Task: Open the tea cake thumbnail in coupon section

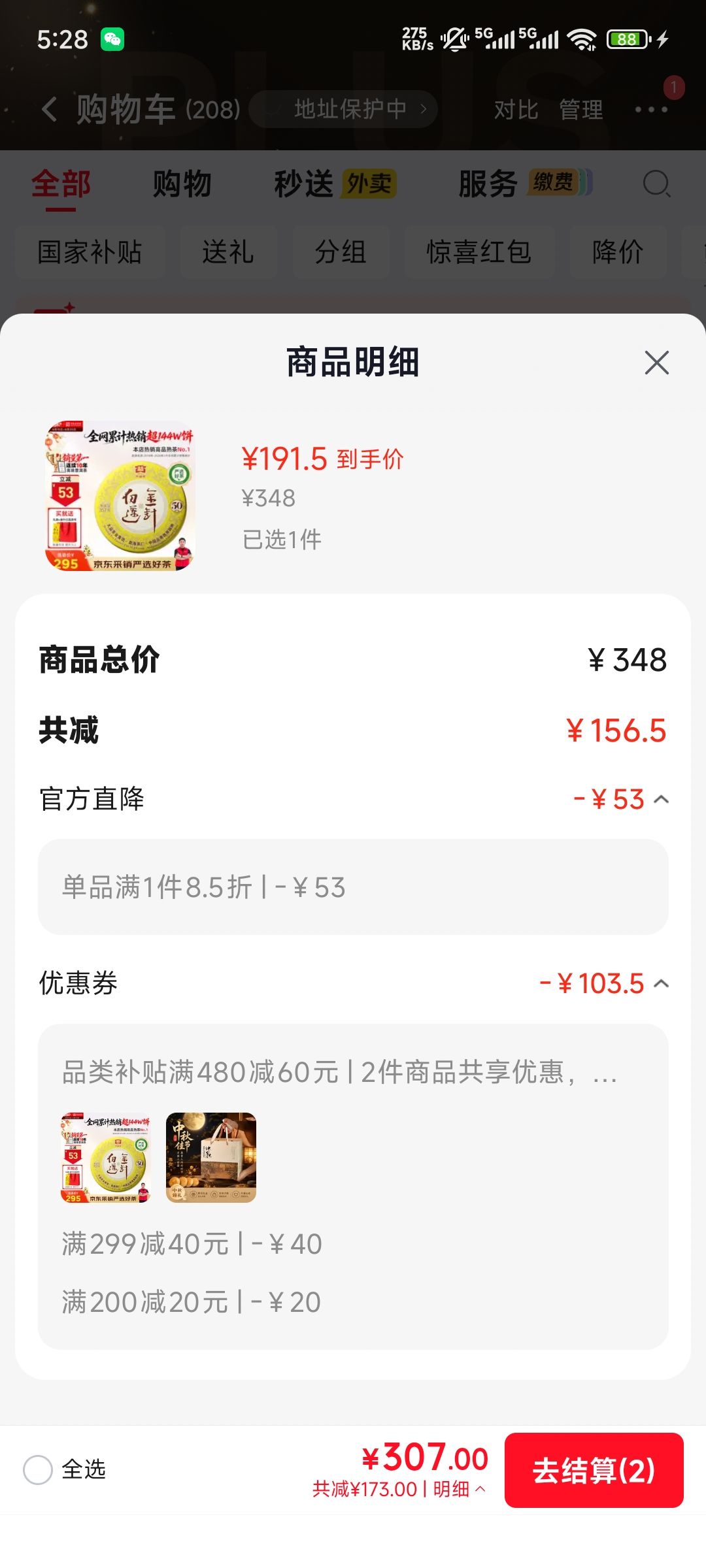Action: [106, 1158]
